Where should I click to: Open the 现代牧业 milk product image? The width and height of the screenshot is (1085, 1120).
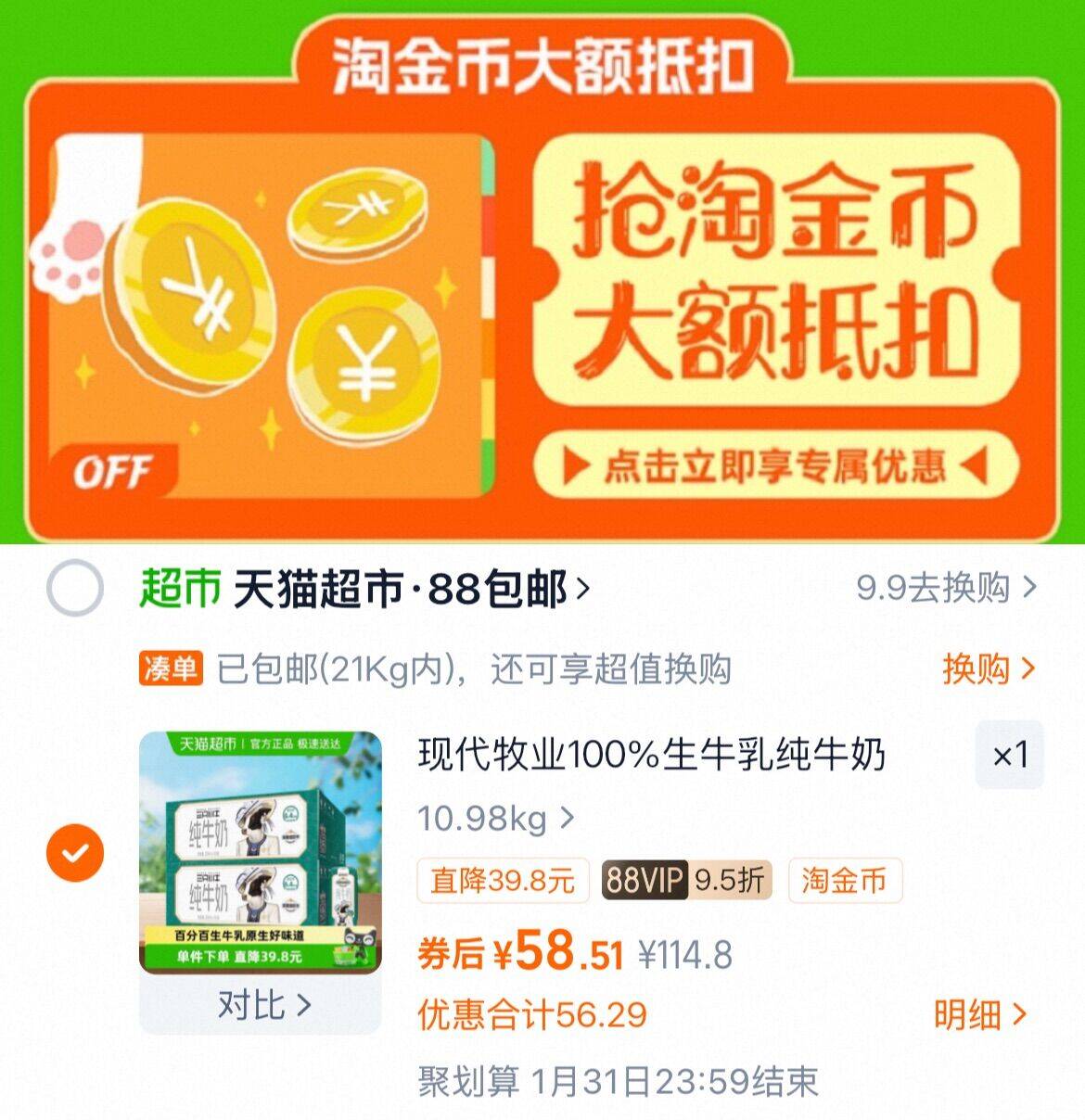260,851
